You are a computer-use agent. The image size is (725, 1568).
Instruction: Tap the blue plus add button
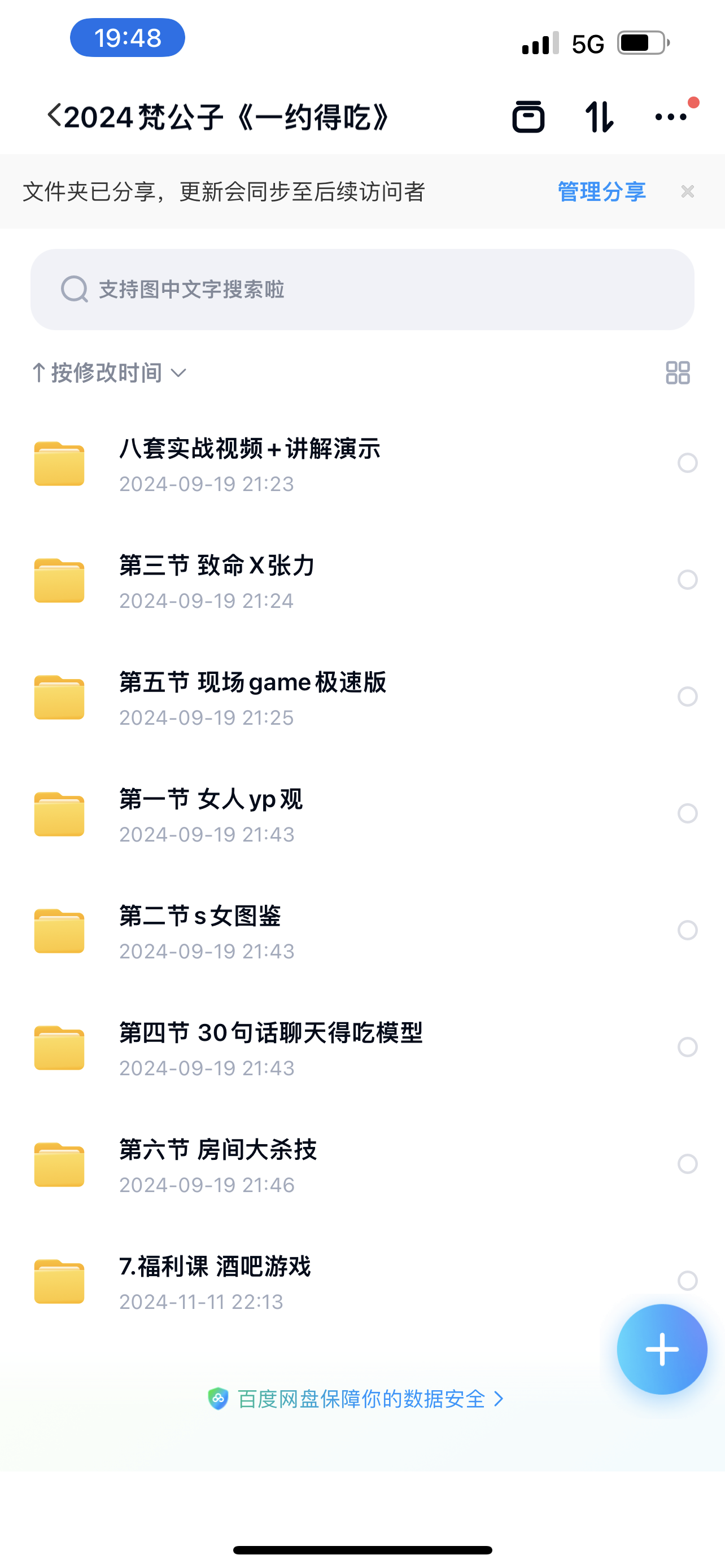(662, 1350)
